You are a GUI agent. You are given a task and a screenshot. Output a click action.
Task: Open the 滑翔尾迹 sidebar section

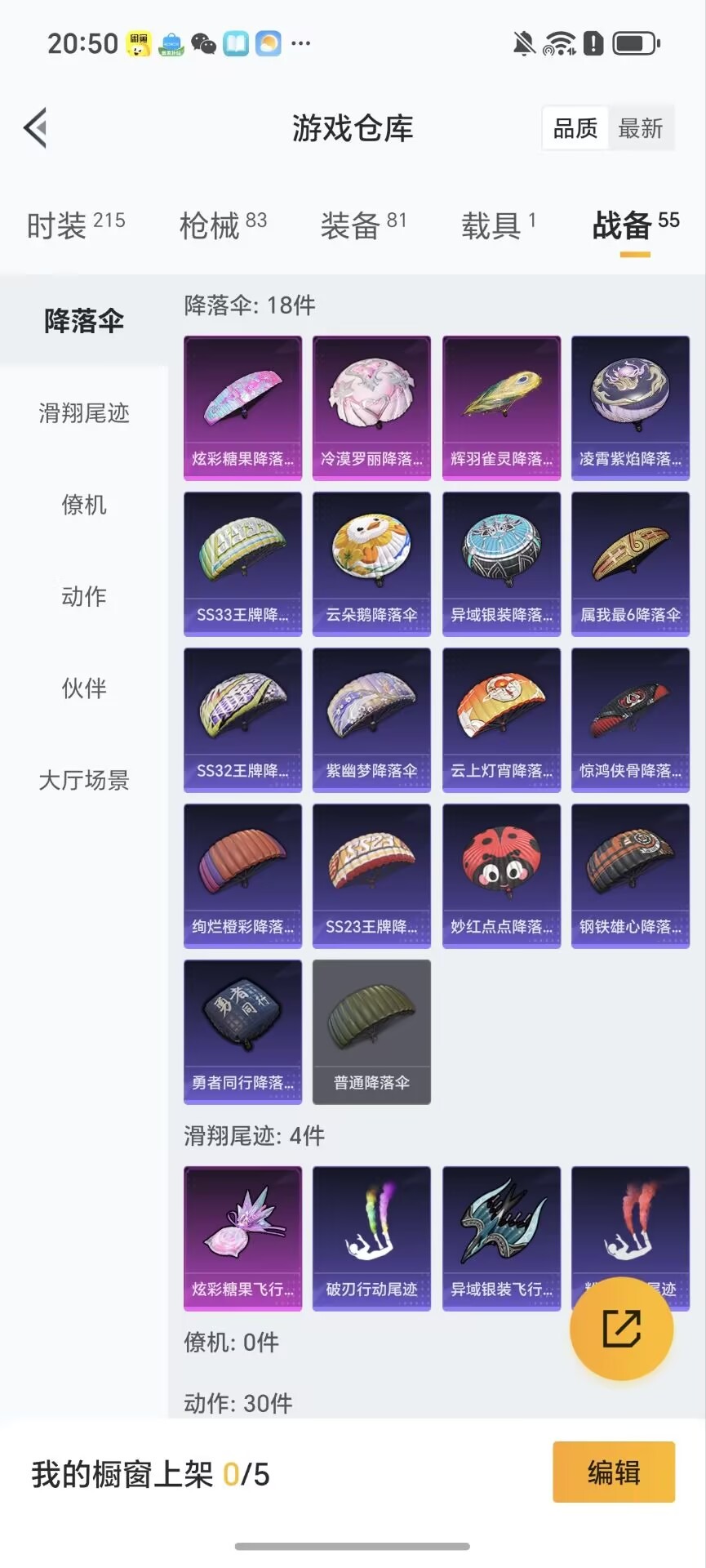click(82, 414)
